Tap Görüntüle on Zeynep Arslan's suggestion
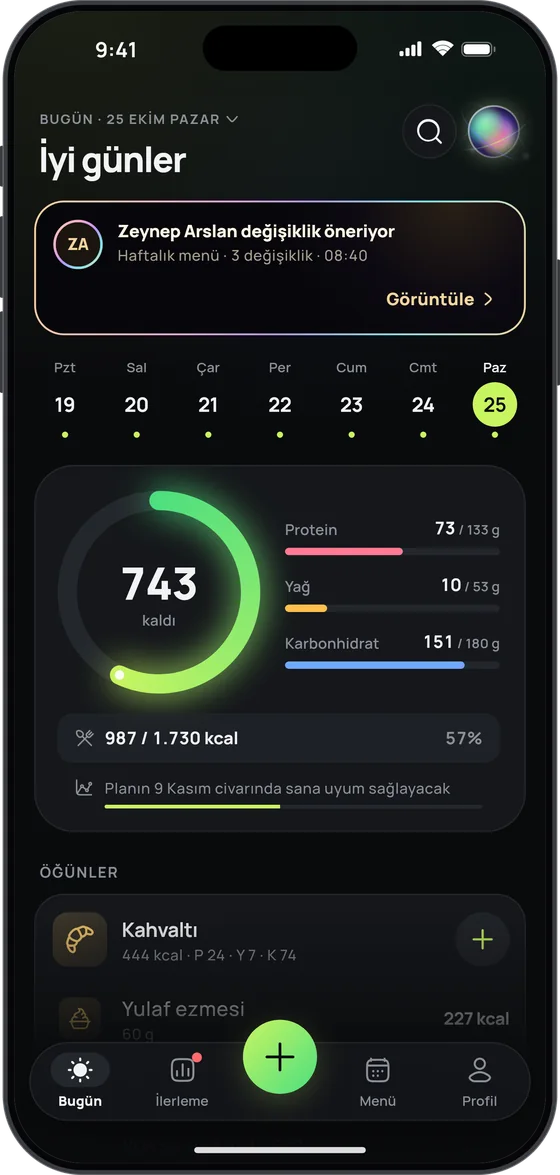This screenshot has width=560, height=1175. click(440, 299)
